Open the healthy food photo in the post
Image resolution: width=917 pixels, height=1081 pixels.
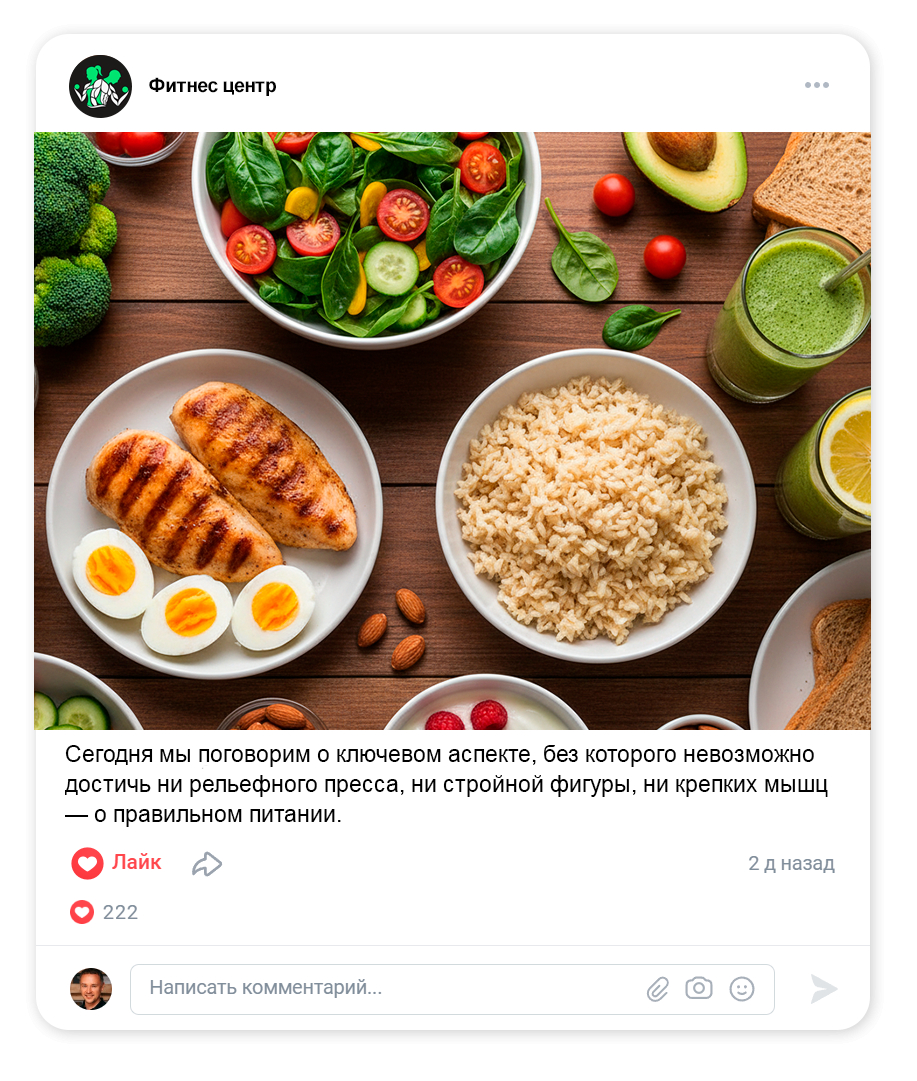(x=452, y=430)
